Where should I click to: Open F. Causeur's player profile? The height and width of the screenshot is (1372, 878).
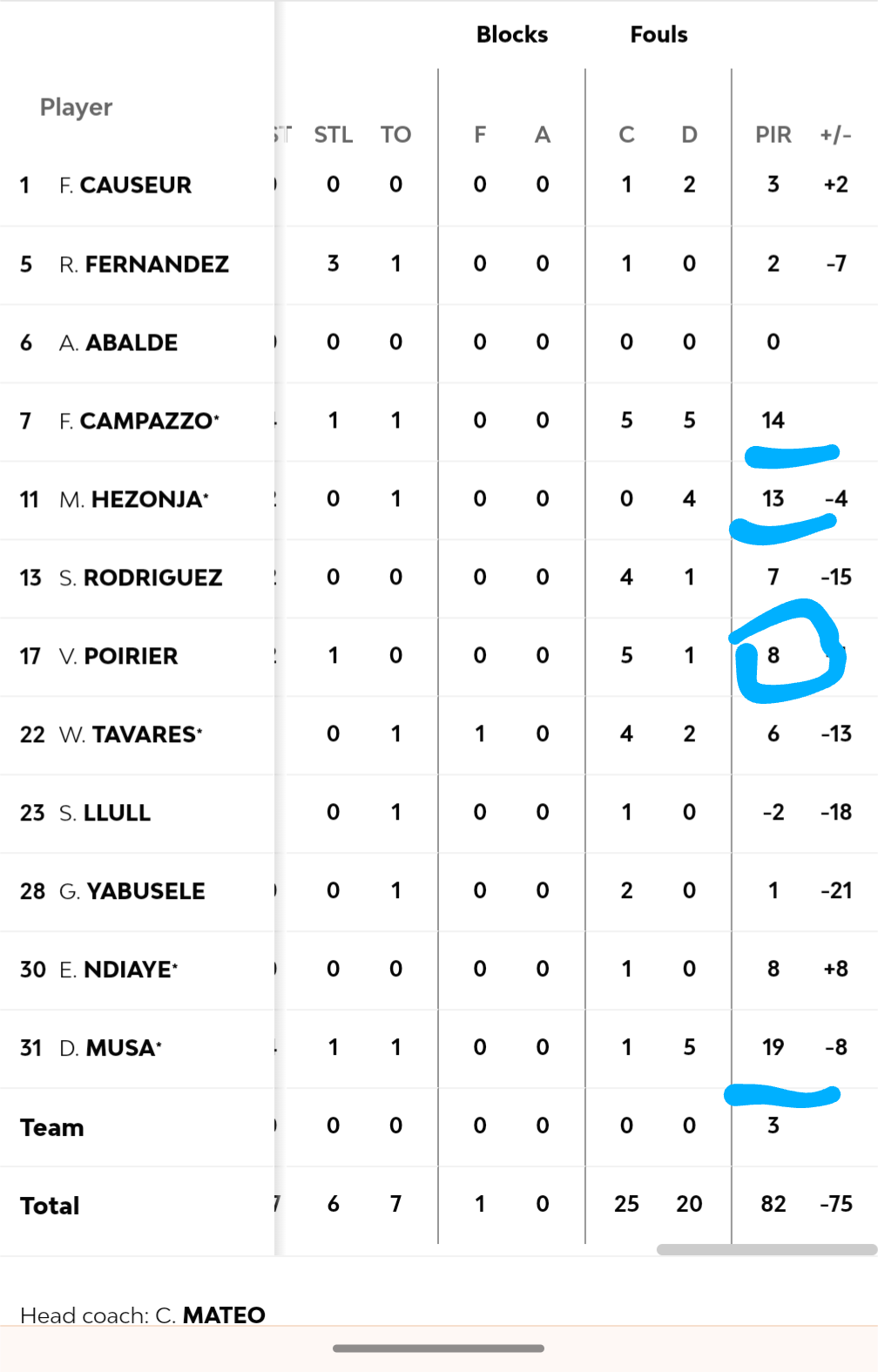125,186
